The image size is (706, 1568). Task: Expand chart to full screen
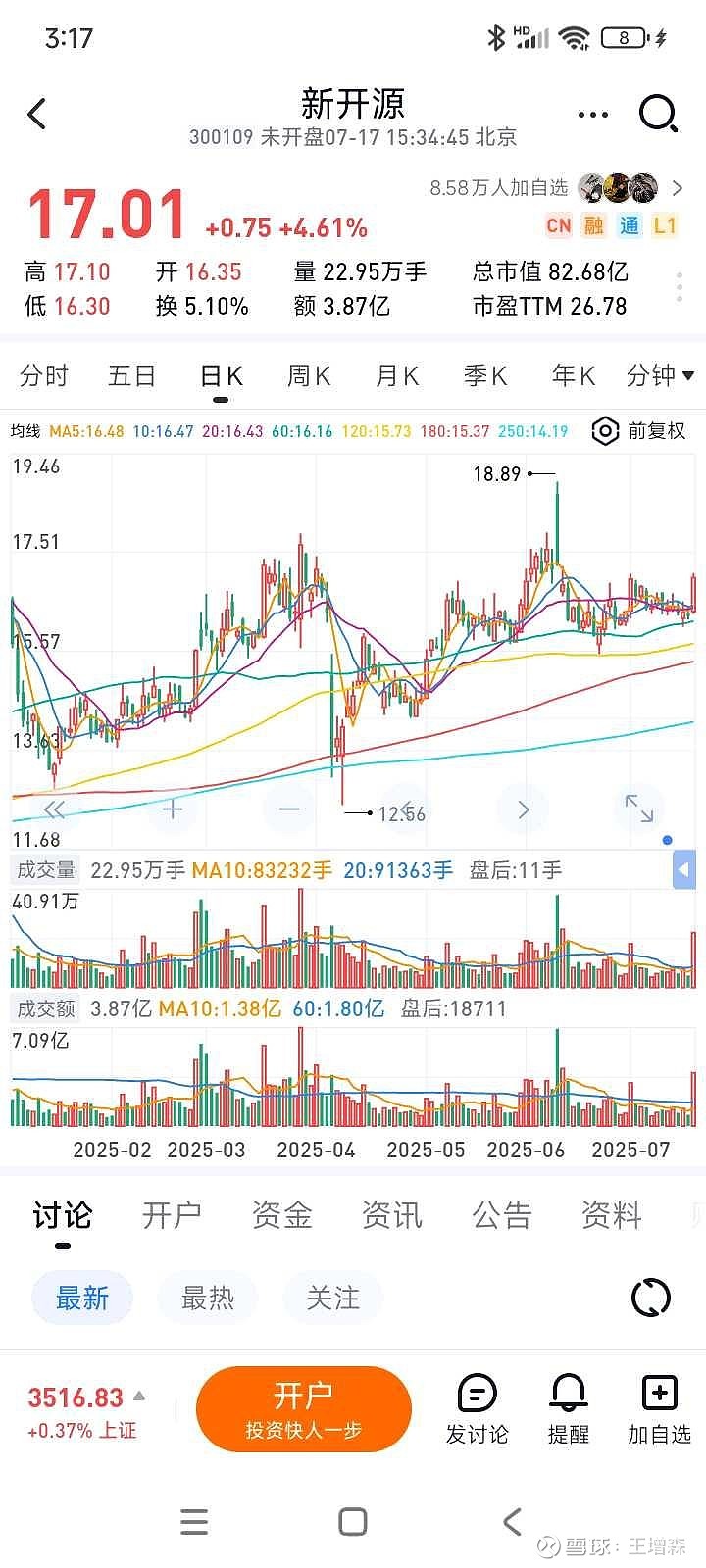(x=639, y=808)
